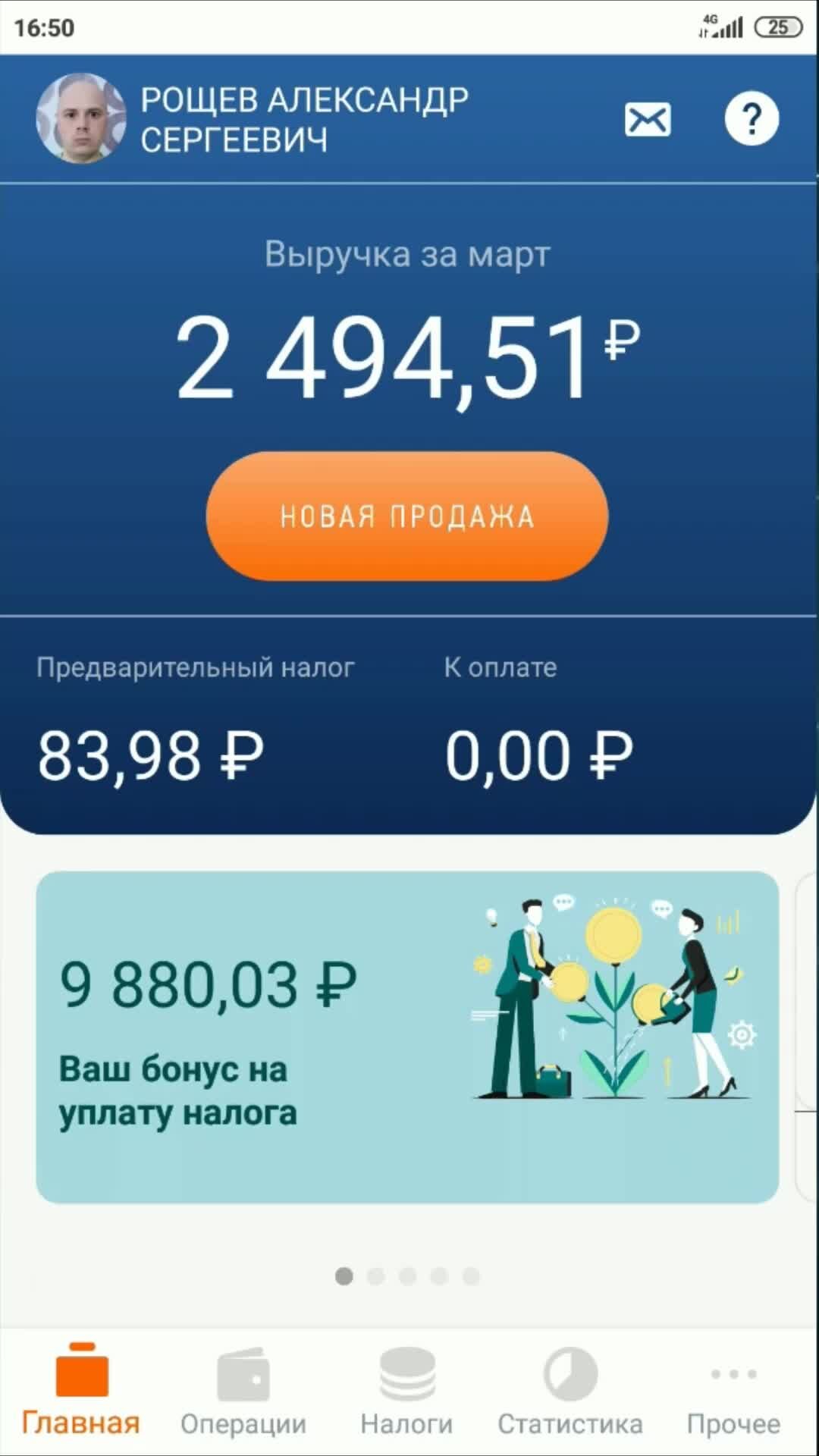Open the help question mark

pos(752,118)
